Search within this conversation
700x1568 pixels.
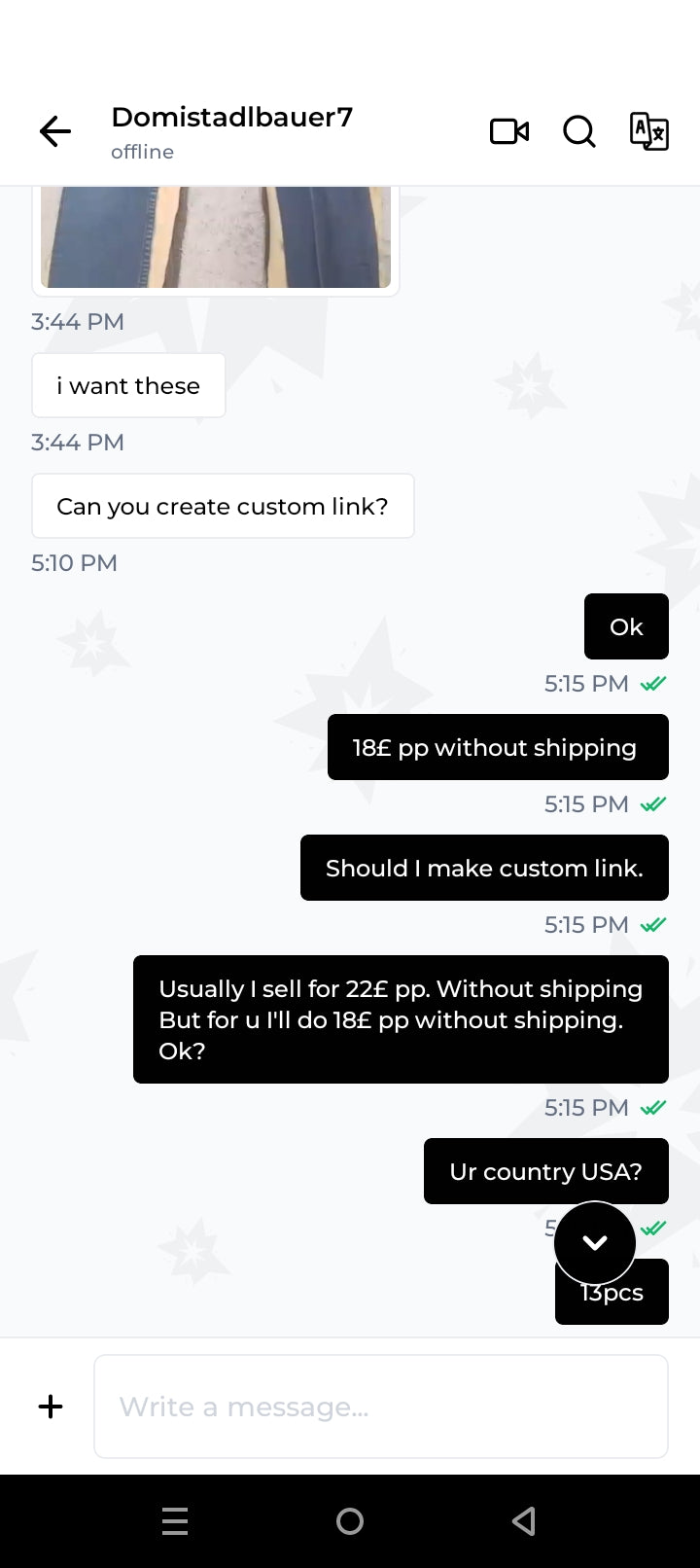(579, 131)
